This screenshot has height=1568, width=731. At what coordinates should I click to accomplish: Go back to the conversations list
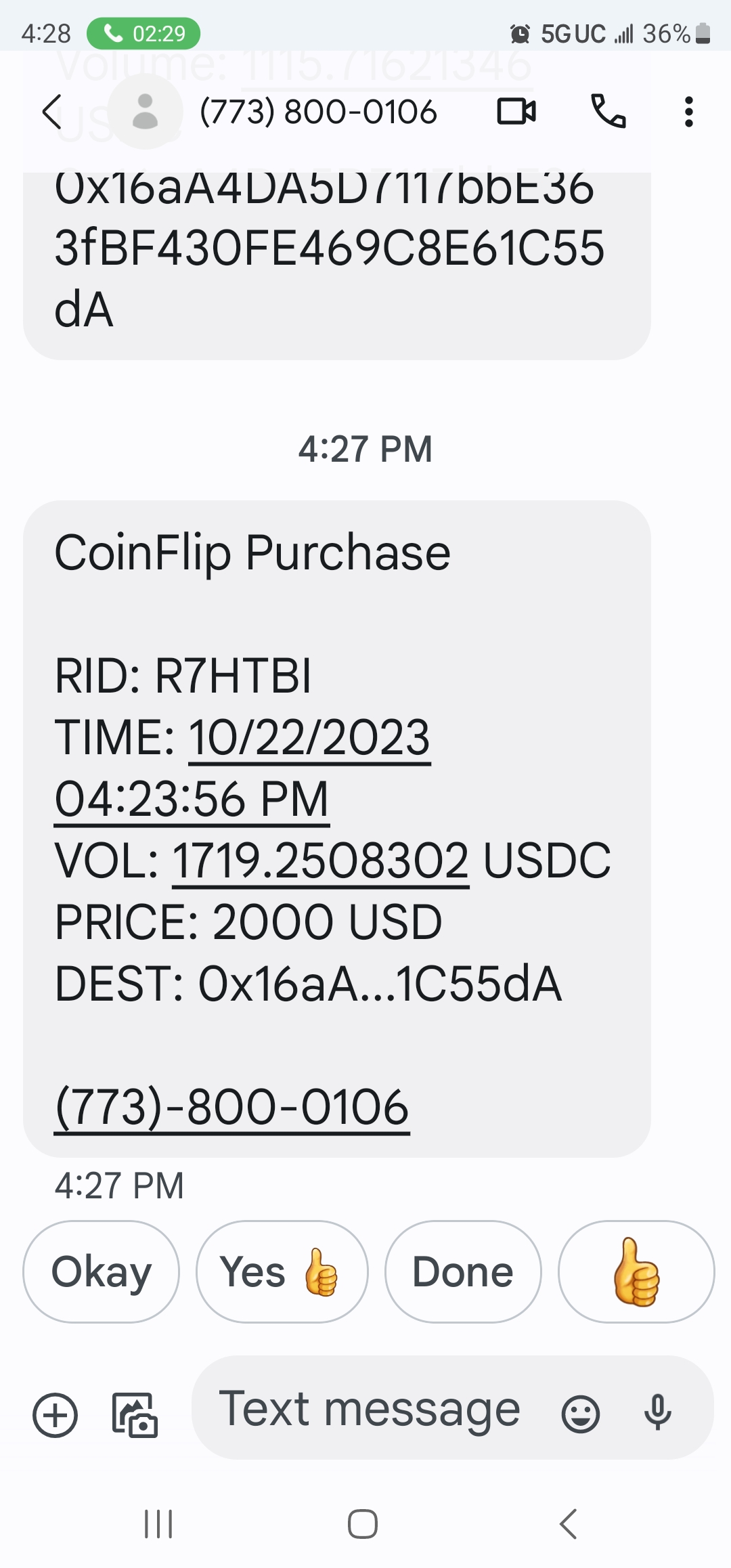(x=53, y=112)
